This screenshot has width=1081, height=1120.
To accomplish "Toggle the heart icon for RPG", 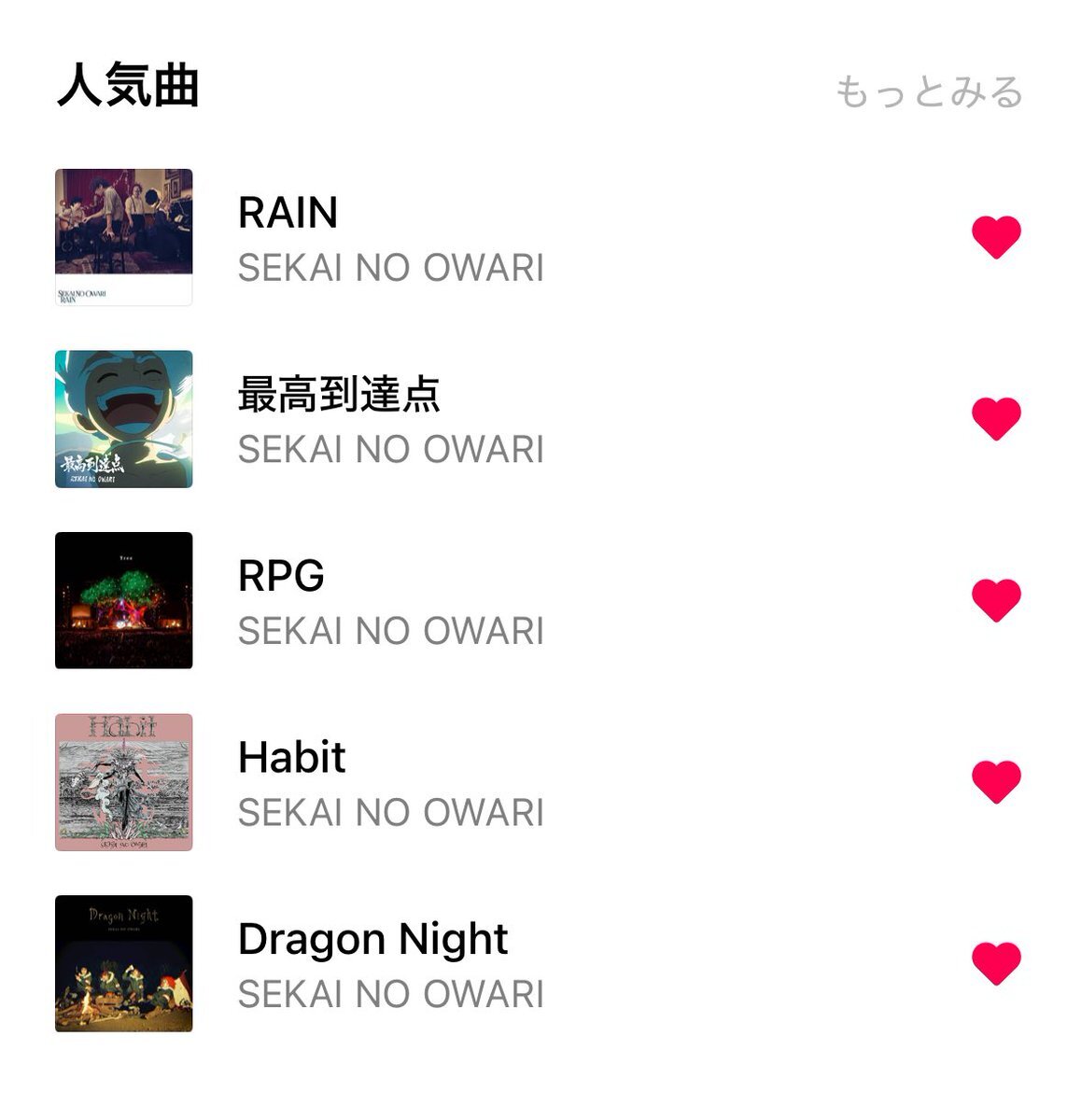I will click(x=996, y=599).
